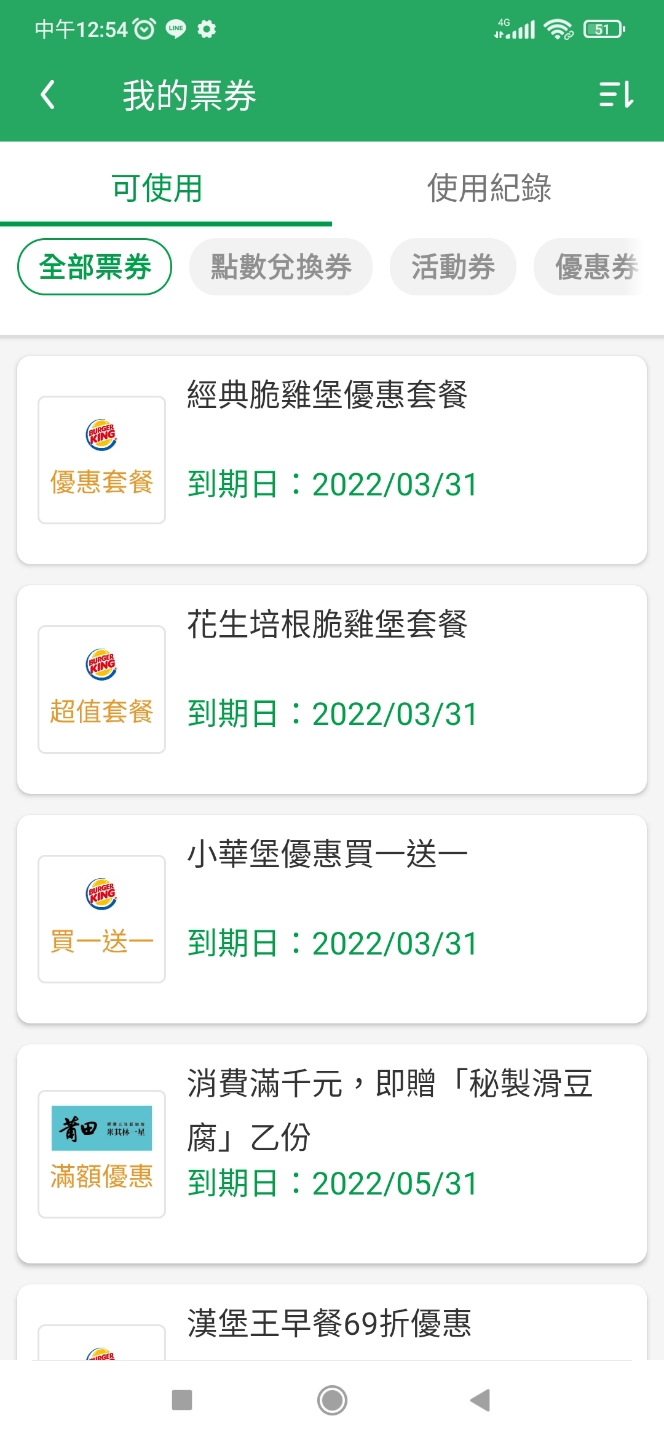Screen dimensions: 664x1440
Task: Open the 經典脆雞堡優惠套餐 coupon
Action: 332,460
